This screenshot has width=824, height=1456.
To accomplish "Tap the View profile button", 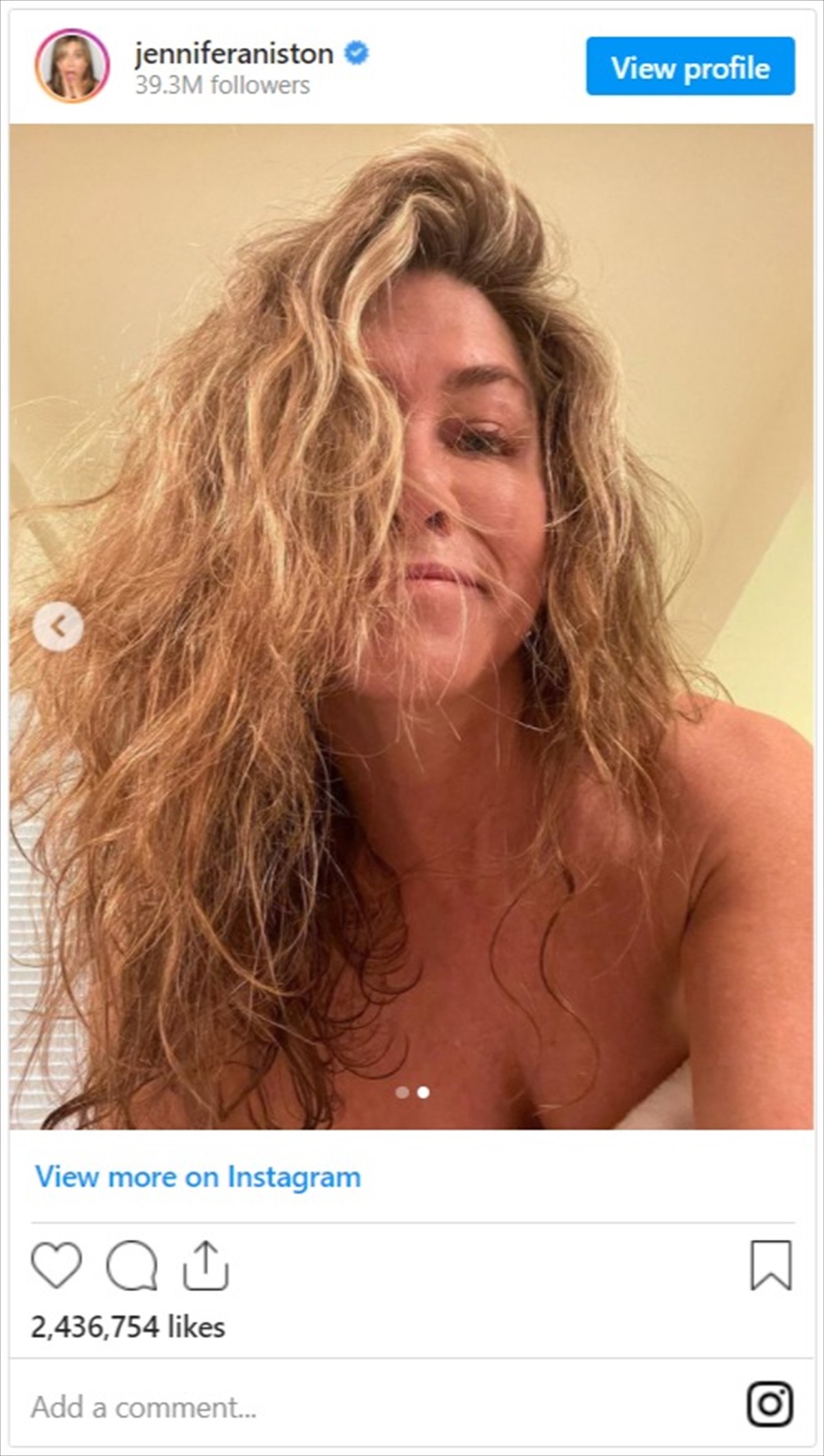I will point(690,67).
